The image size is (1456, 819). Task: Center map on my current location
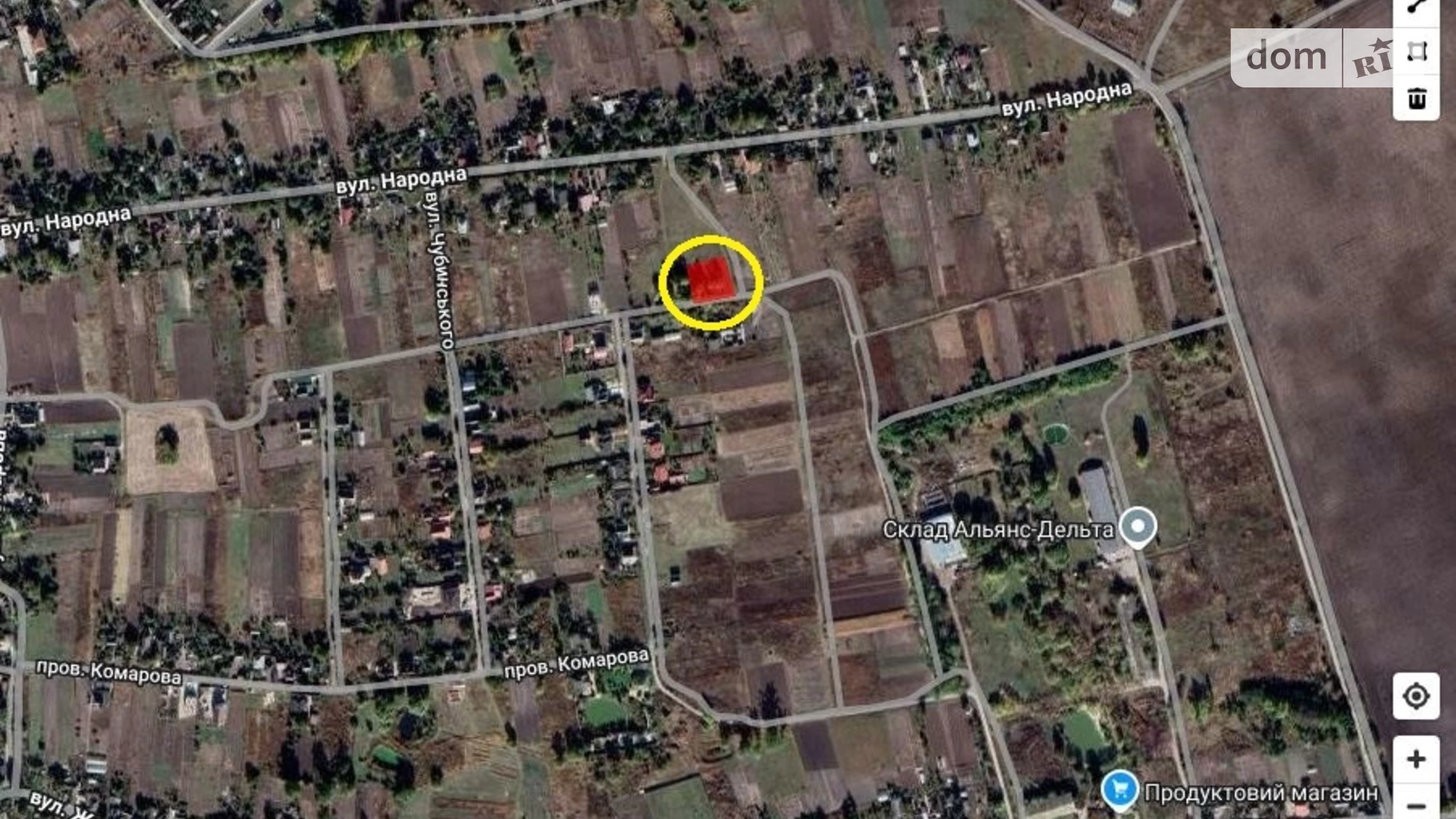coord(1416,696)
